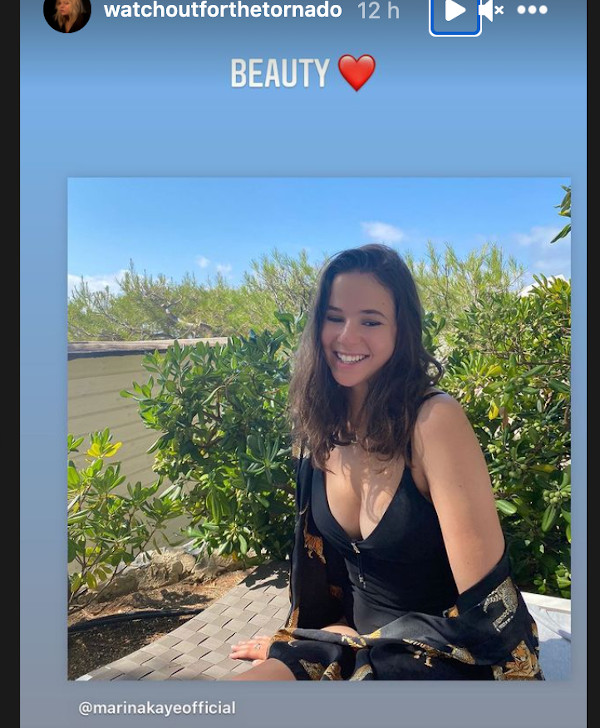Open the shared post in the story

coord(318,429)
